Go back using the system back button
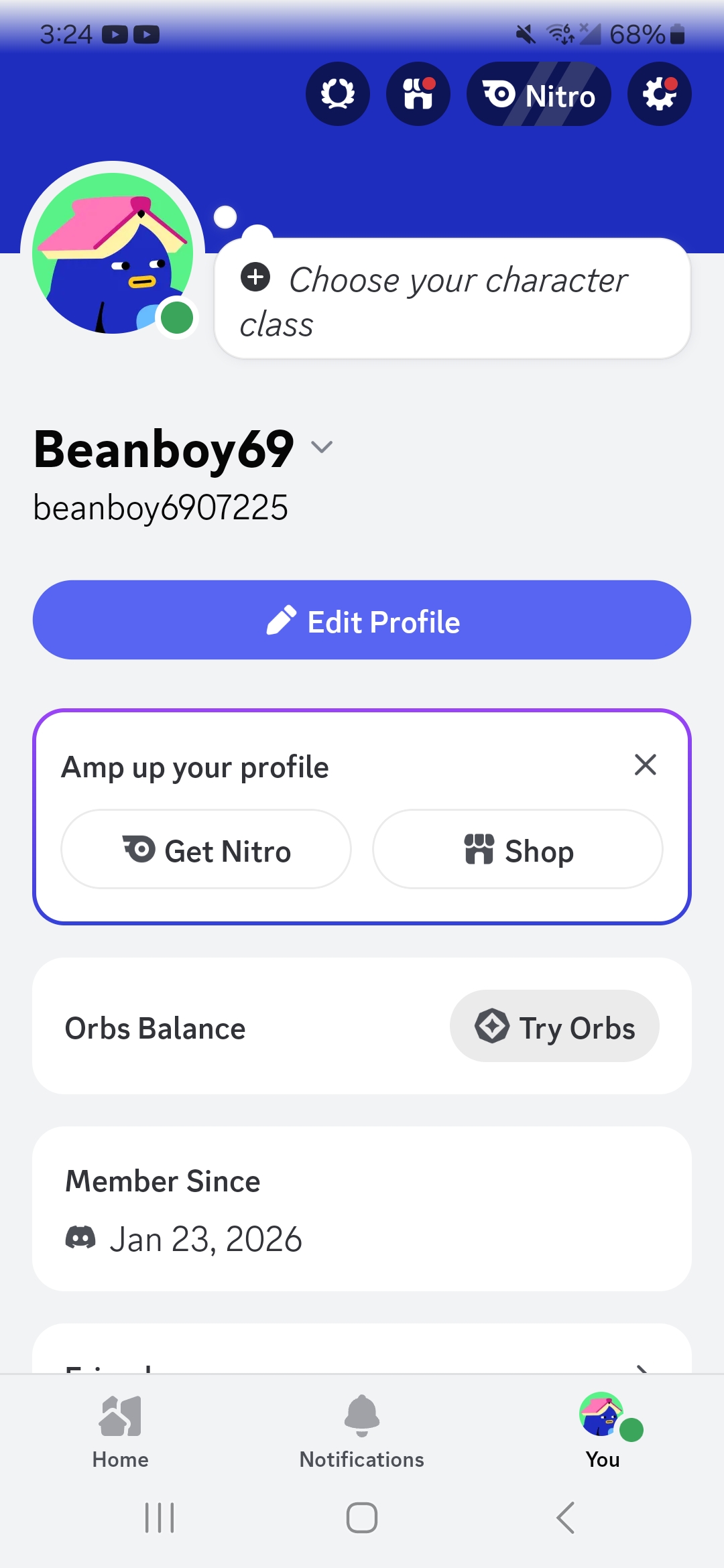This screenshot has width=724, height=1568. [565, 1518]
